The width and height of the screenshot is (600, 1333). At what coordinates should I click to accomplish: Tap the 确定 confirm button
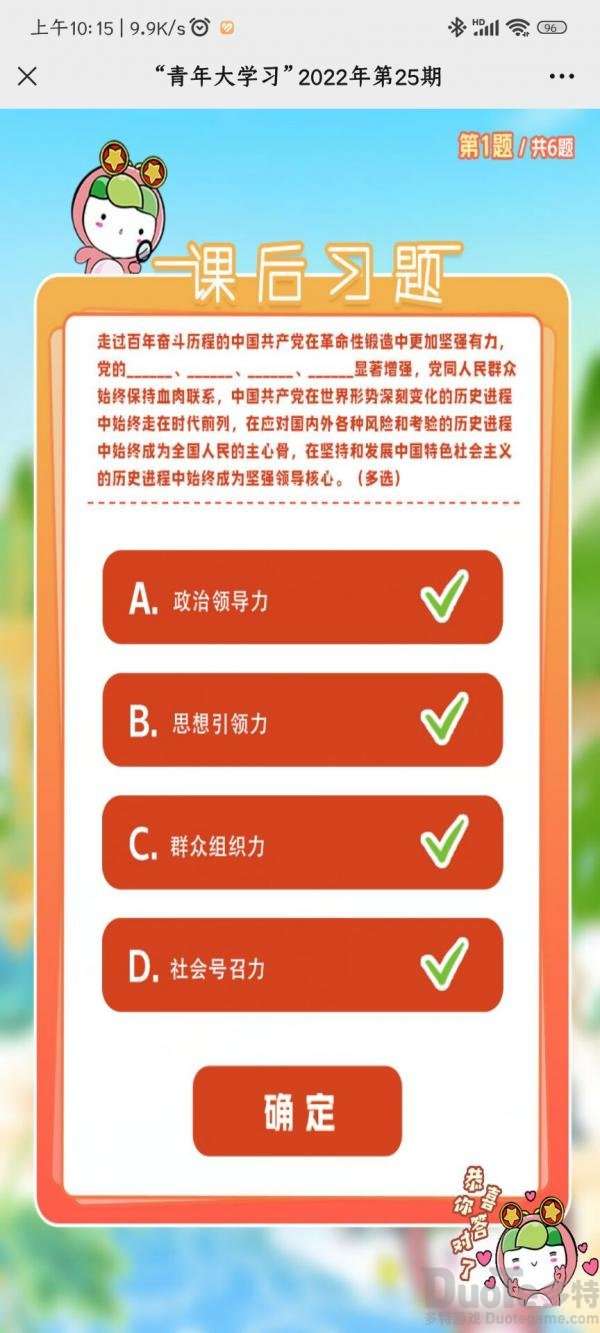297,1110
